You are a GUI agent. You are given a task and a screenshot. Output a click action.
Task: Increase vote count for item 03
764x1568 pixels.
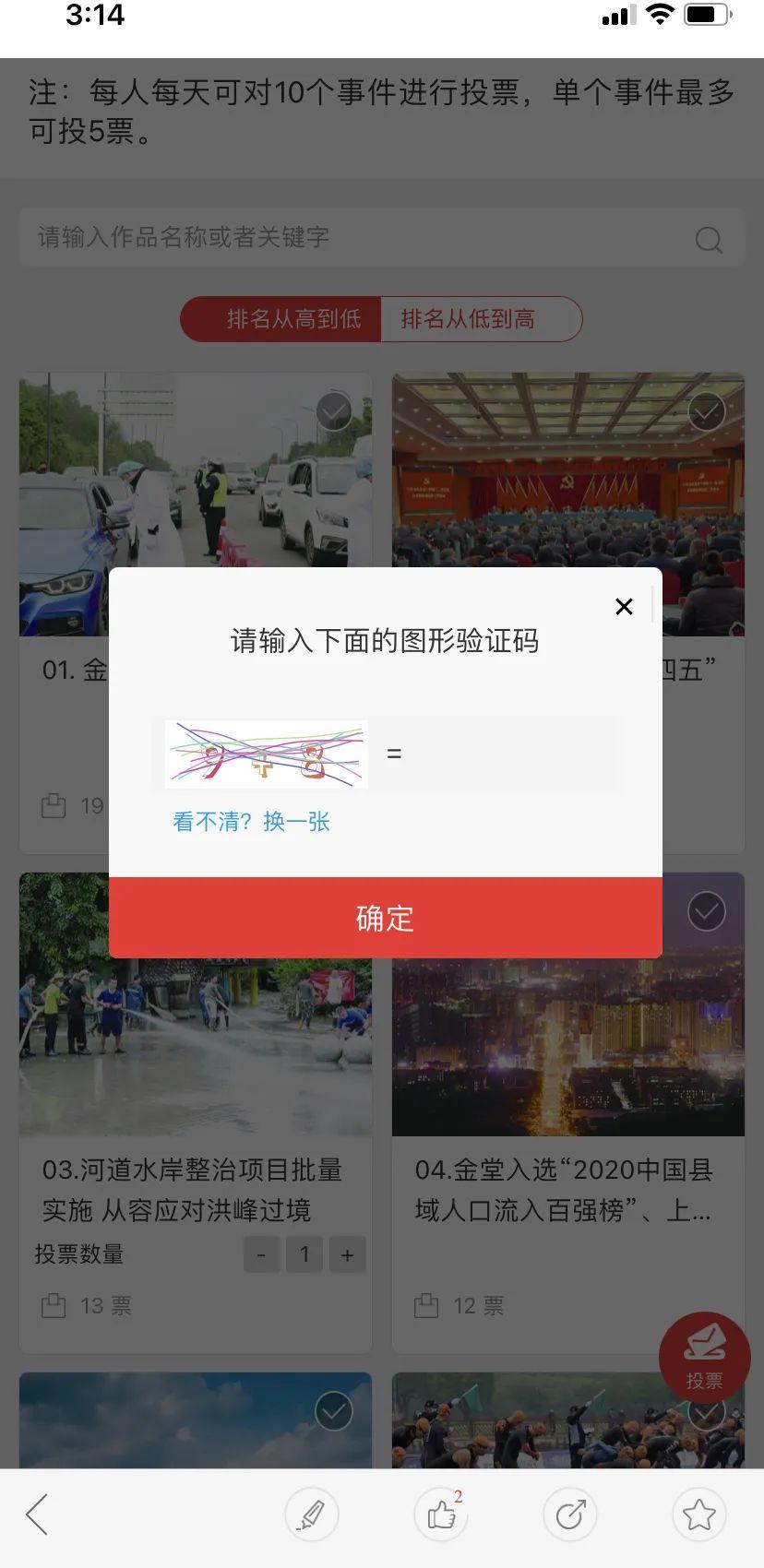348,1255
